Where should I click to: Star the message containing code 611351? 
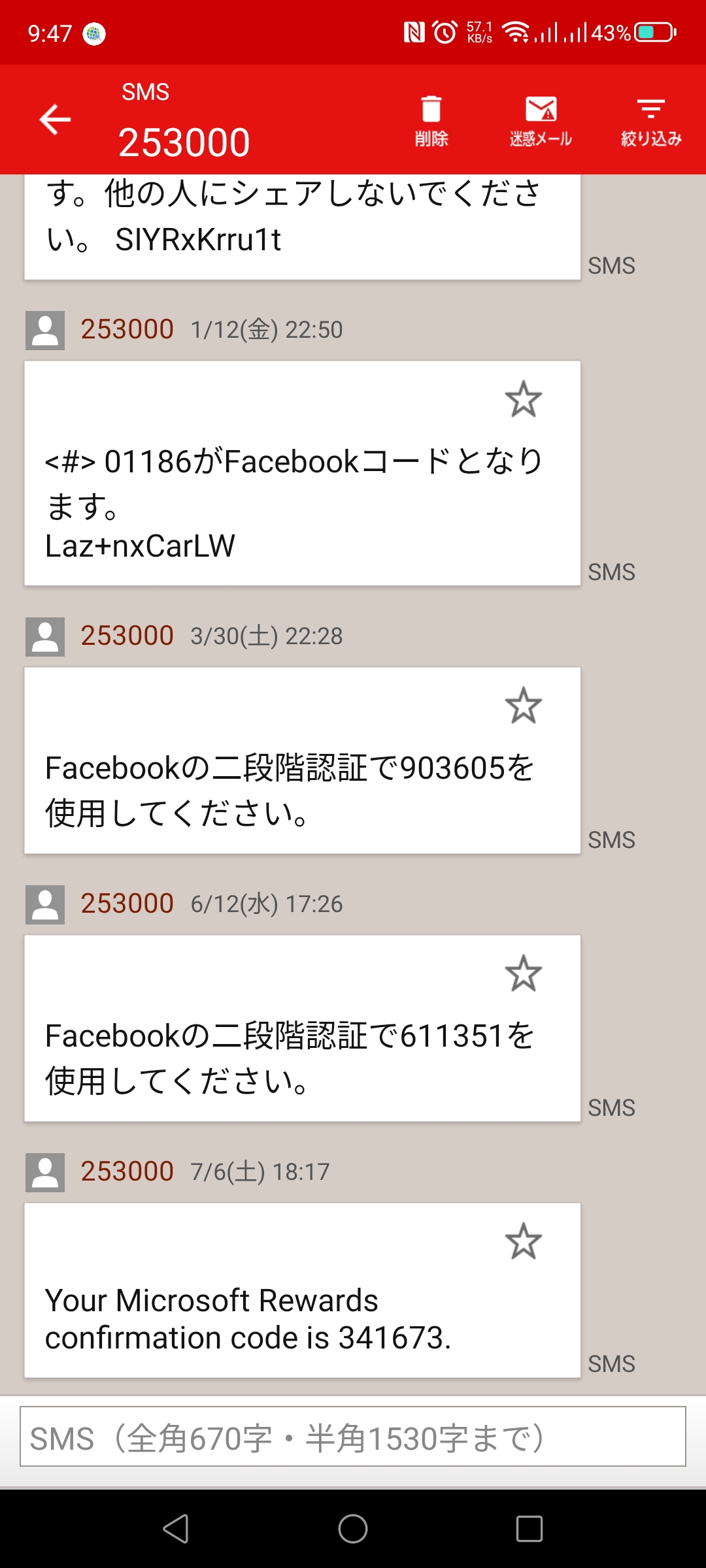pos(524,973)
